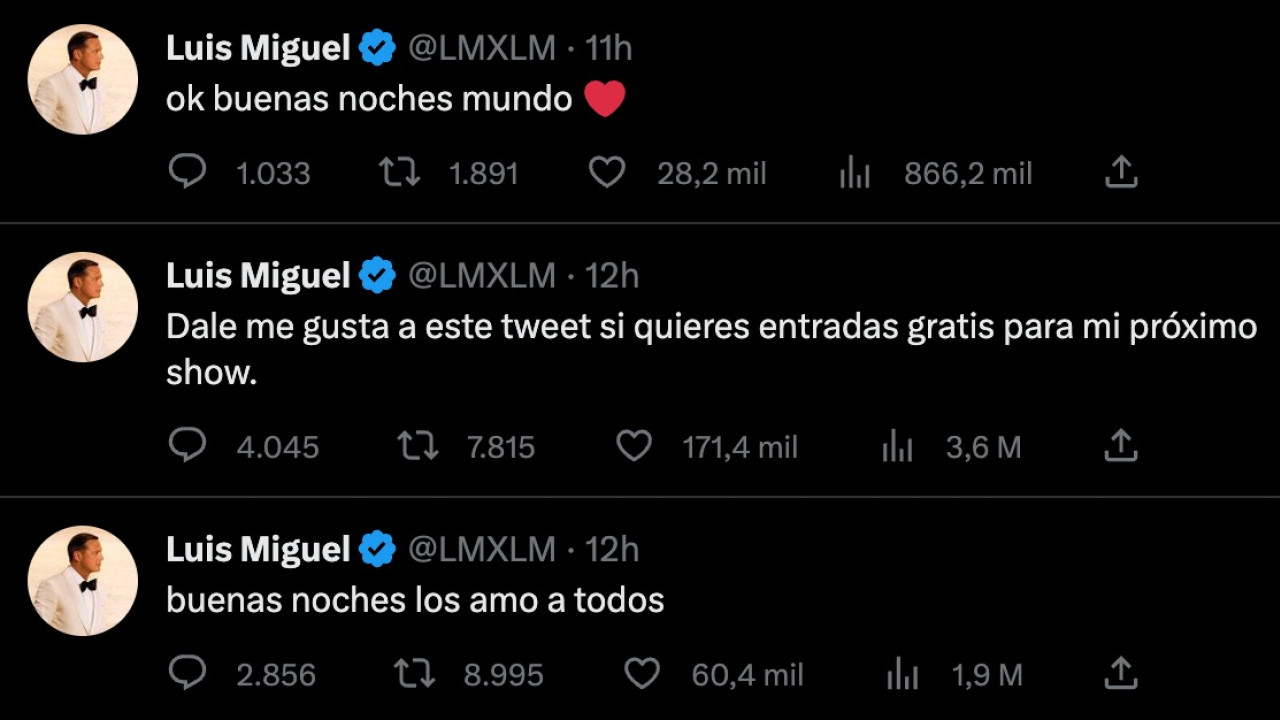Image resolution: width=1280 pixels, height=720 pixels.
Task: Reply to 'buenas noches los amo a todos' tweet
Action: (187, 674)
